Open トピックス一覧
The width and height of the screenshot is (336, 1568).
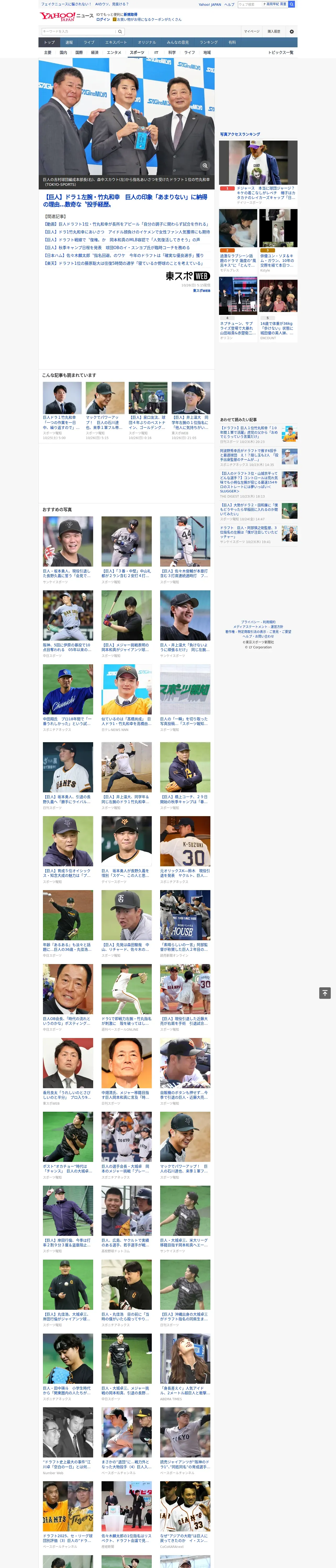[x=281, y=52]
